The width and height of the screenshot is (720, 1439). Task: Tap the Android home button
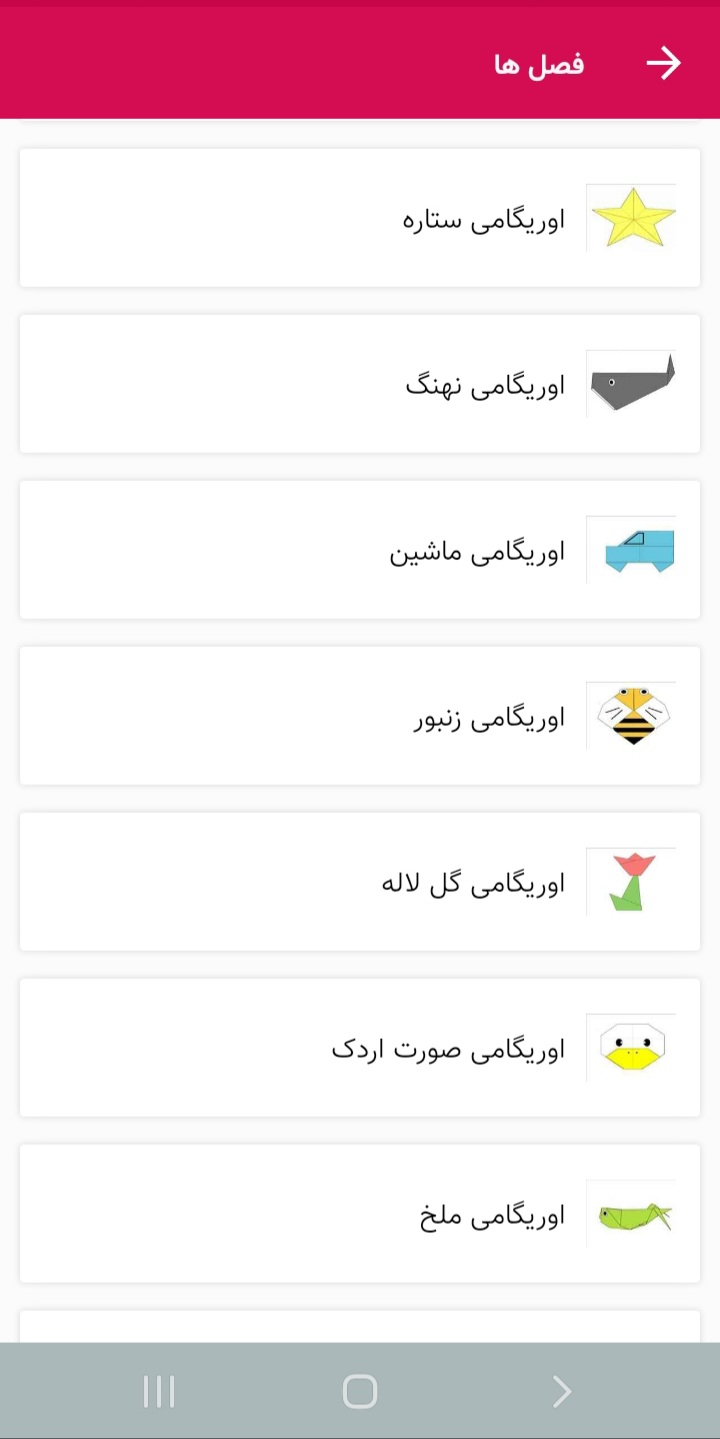coord(360,1389)
